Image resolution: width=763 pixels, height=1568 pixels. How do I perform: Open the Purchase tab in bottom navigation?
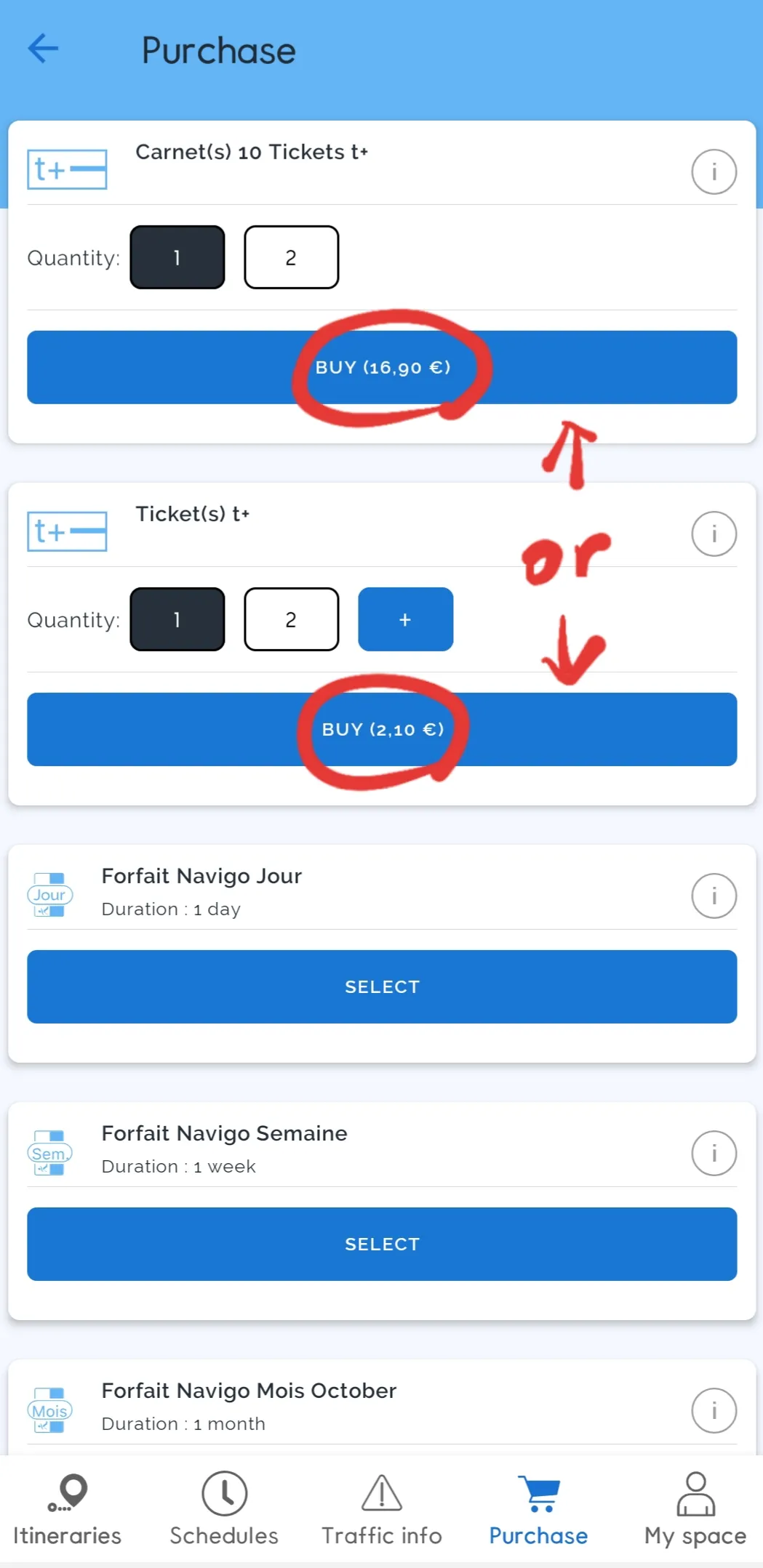click(538, 1509)
